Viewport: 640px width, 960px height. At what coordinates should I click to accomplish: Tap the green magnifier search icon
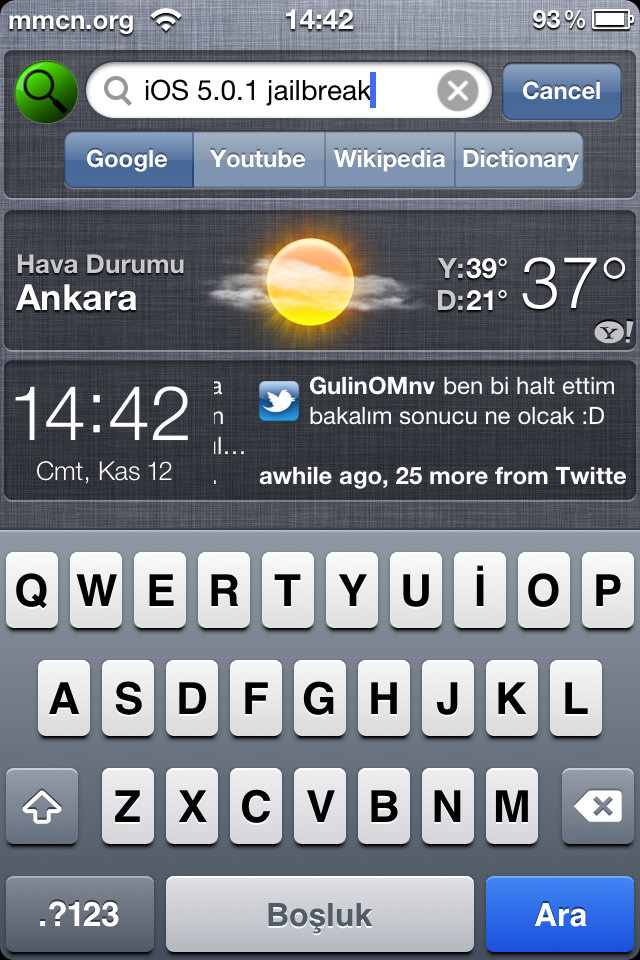click(46, 92)
